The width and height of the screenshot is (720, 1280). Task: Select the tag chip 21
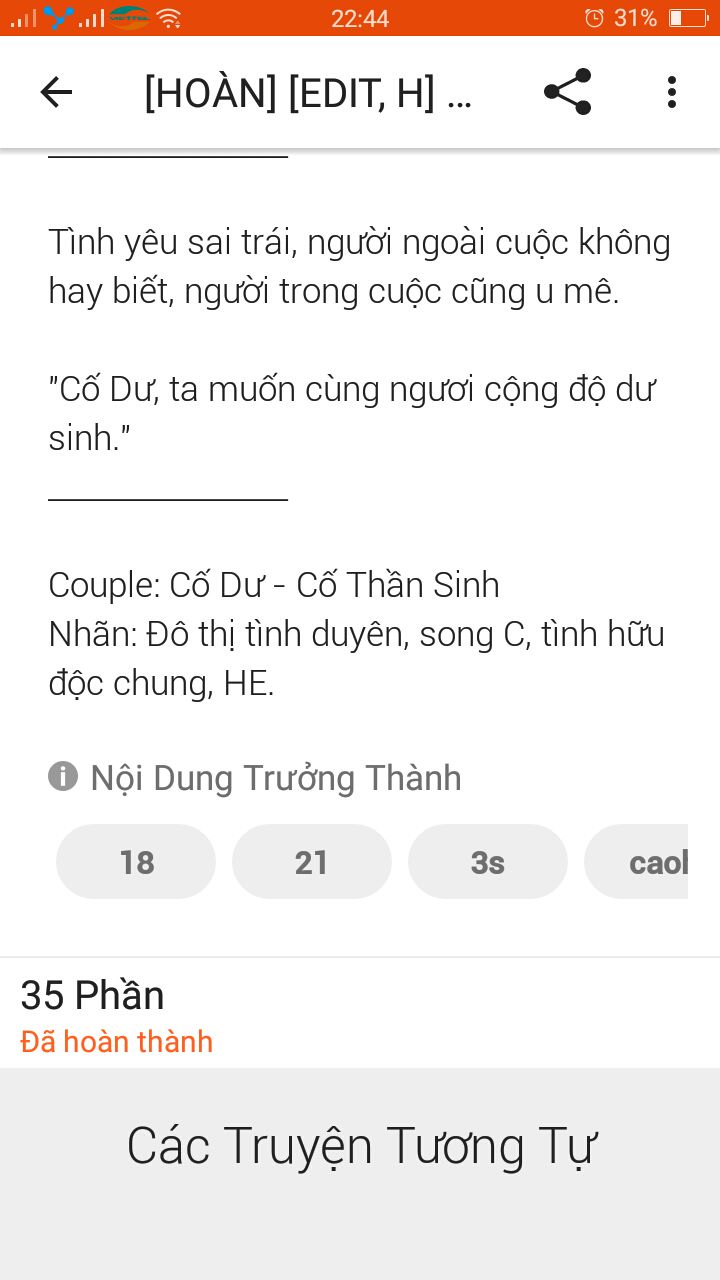(311, 862)
